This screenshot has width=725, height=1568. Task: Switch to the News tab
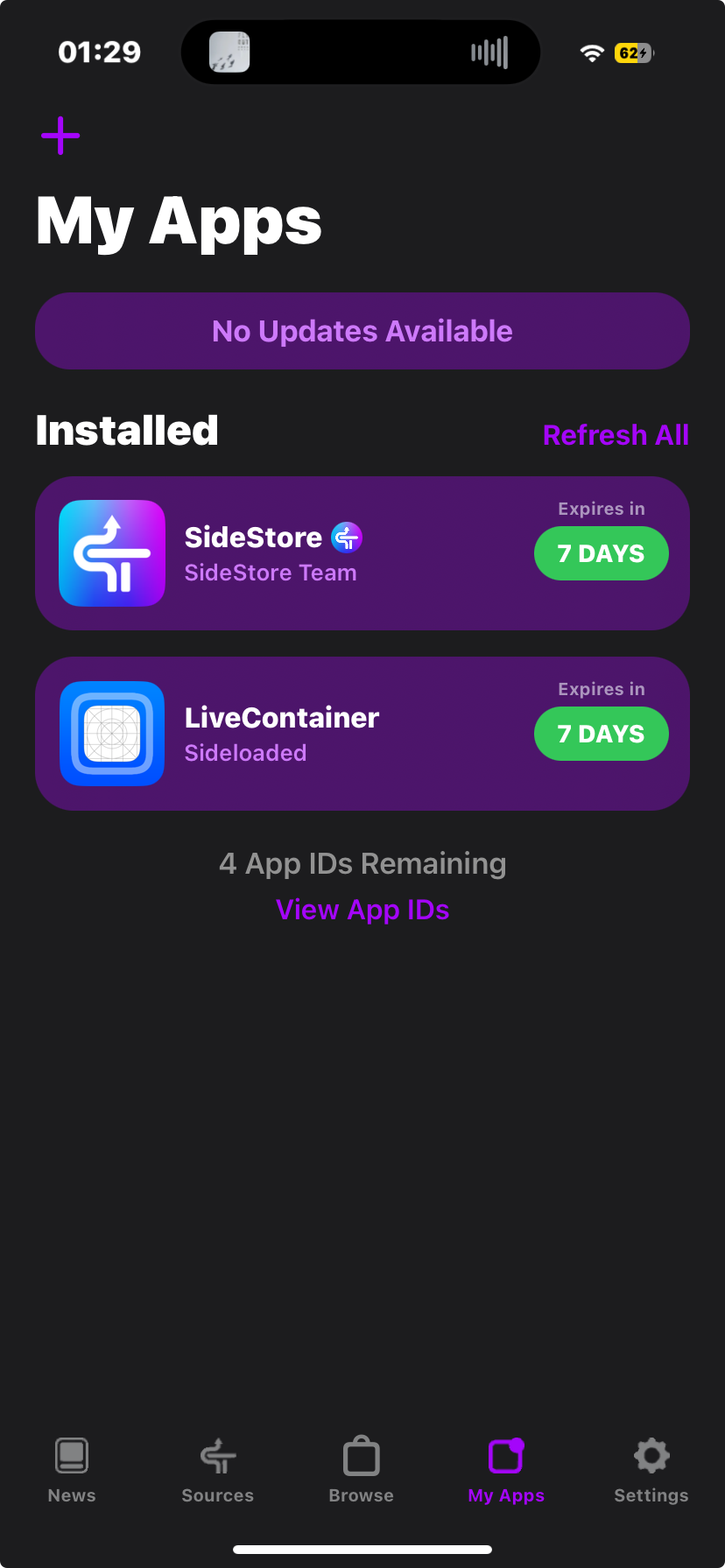pos(72,1471)
